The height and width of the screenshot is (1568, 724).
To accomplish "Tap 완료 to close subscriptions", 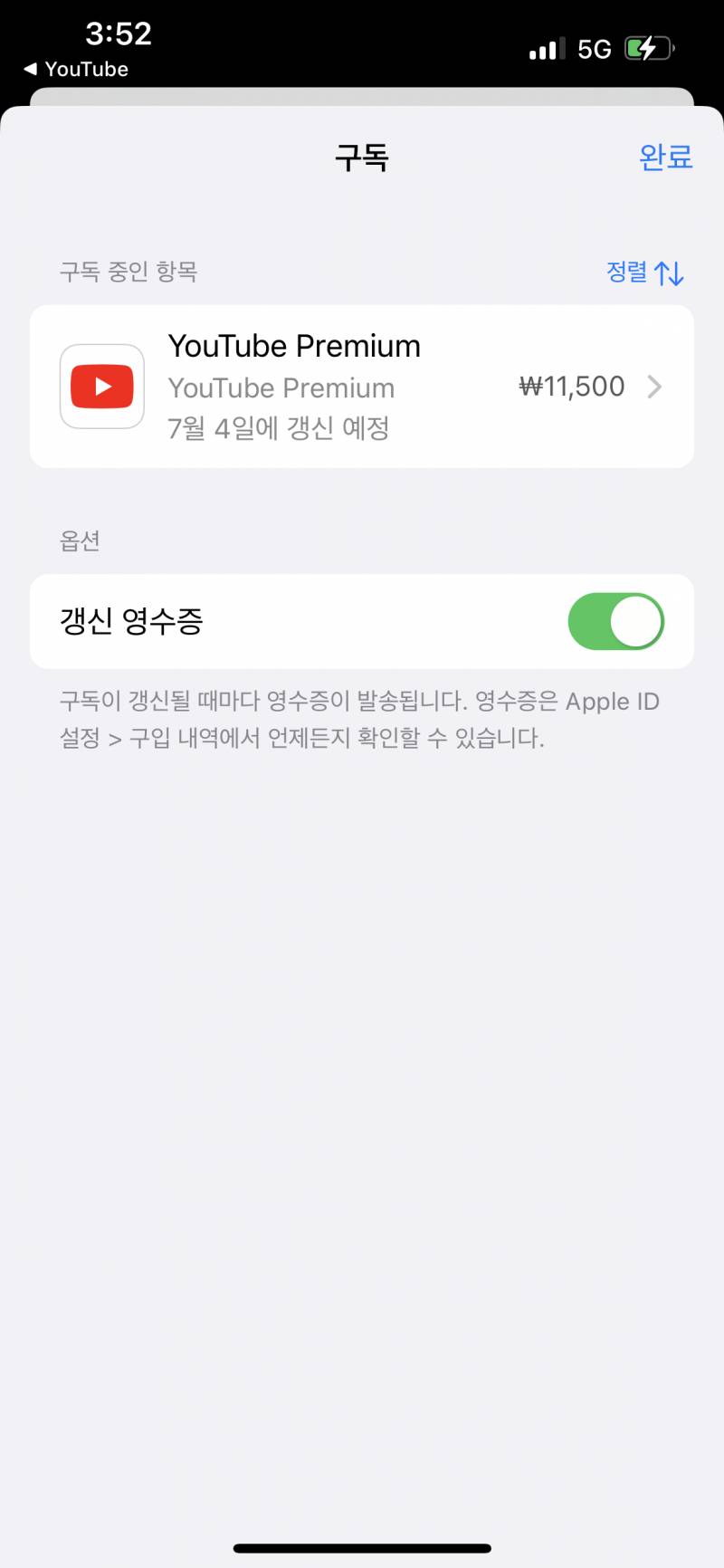I will [665, 157].
